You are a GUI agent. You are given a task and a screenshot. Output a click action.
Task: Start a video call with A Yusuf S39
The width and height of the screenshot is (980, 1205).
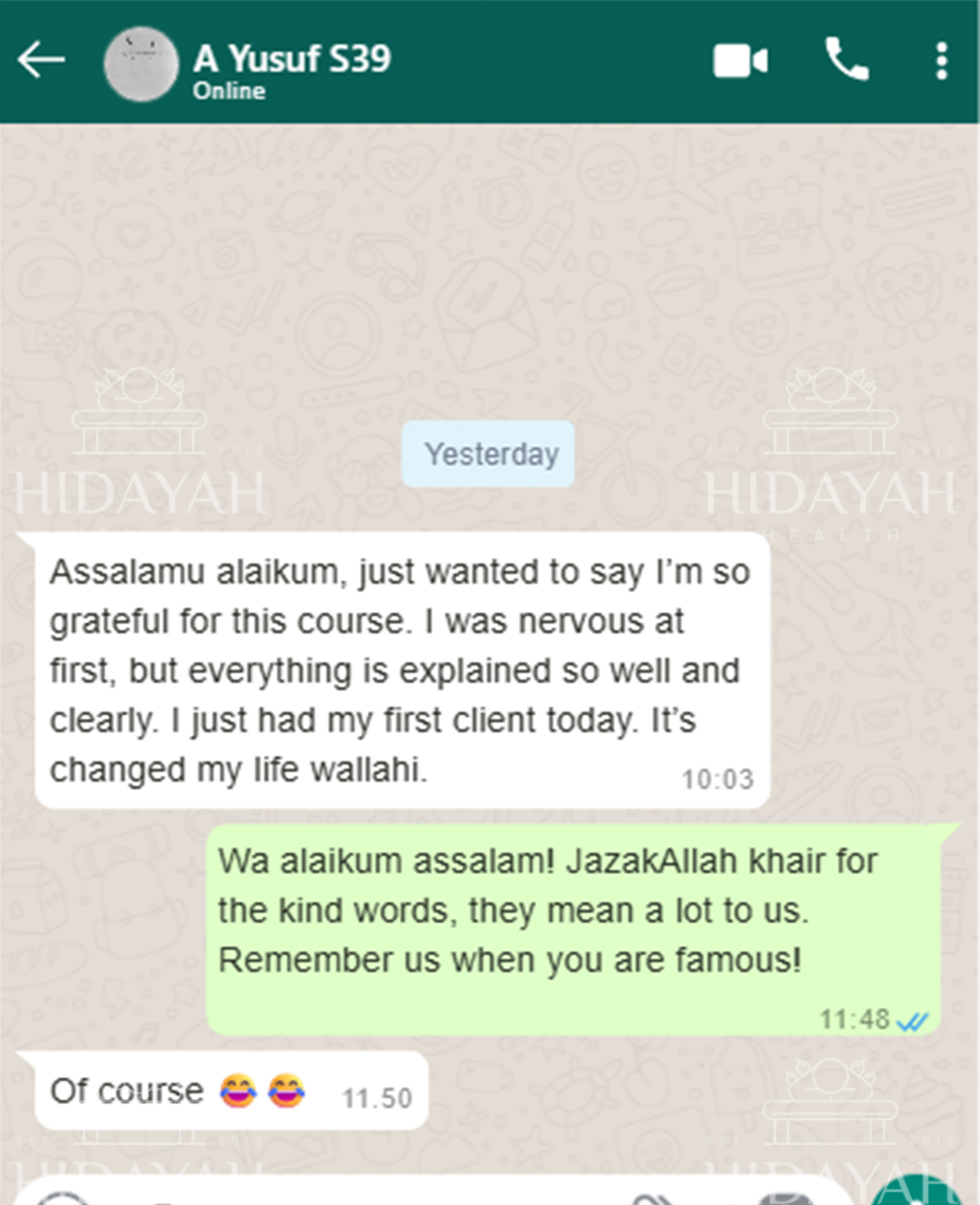(x=740, y=62)
